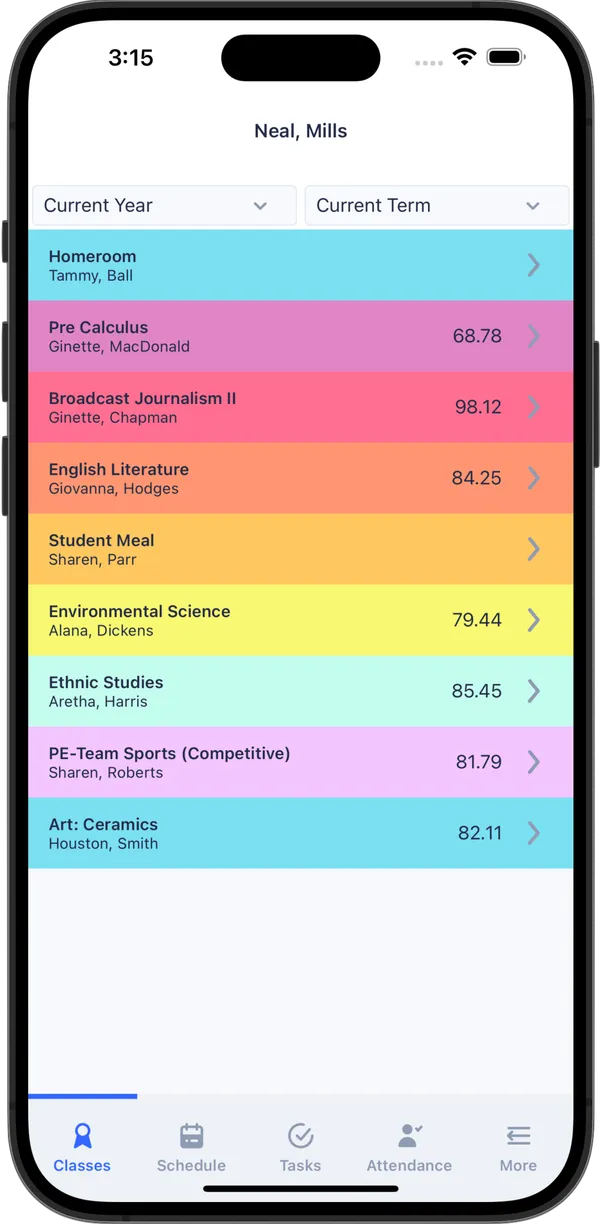View Broadcast Journalism II details
The height and width of the screenshot is (1224, 600).
300,407
